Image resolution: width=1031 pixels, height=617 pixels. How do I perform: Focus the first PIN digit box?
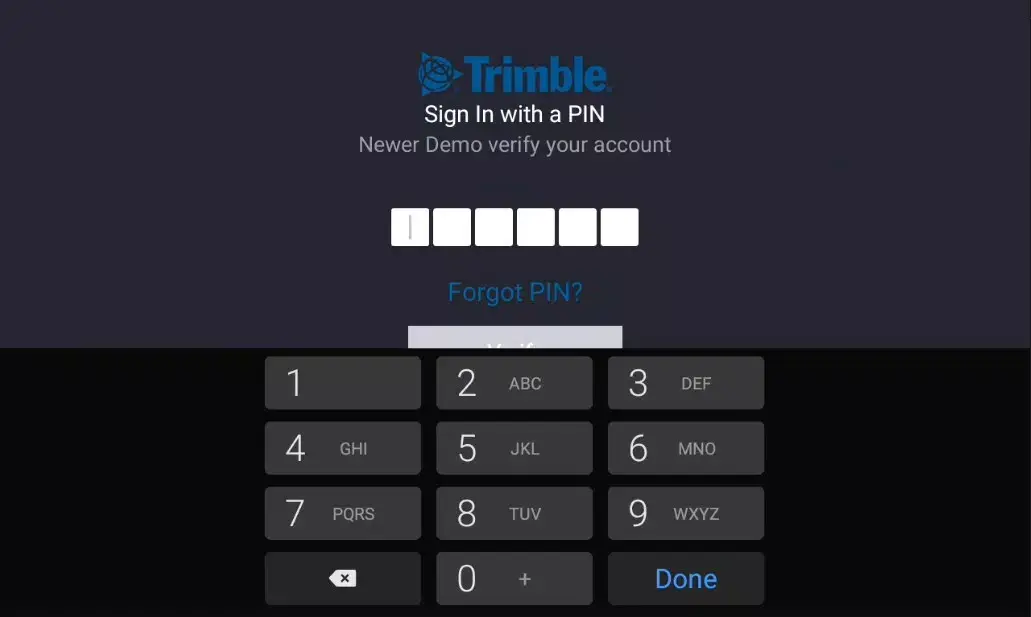410,227
